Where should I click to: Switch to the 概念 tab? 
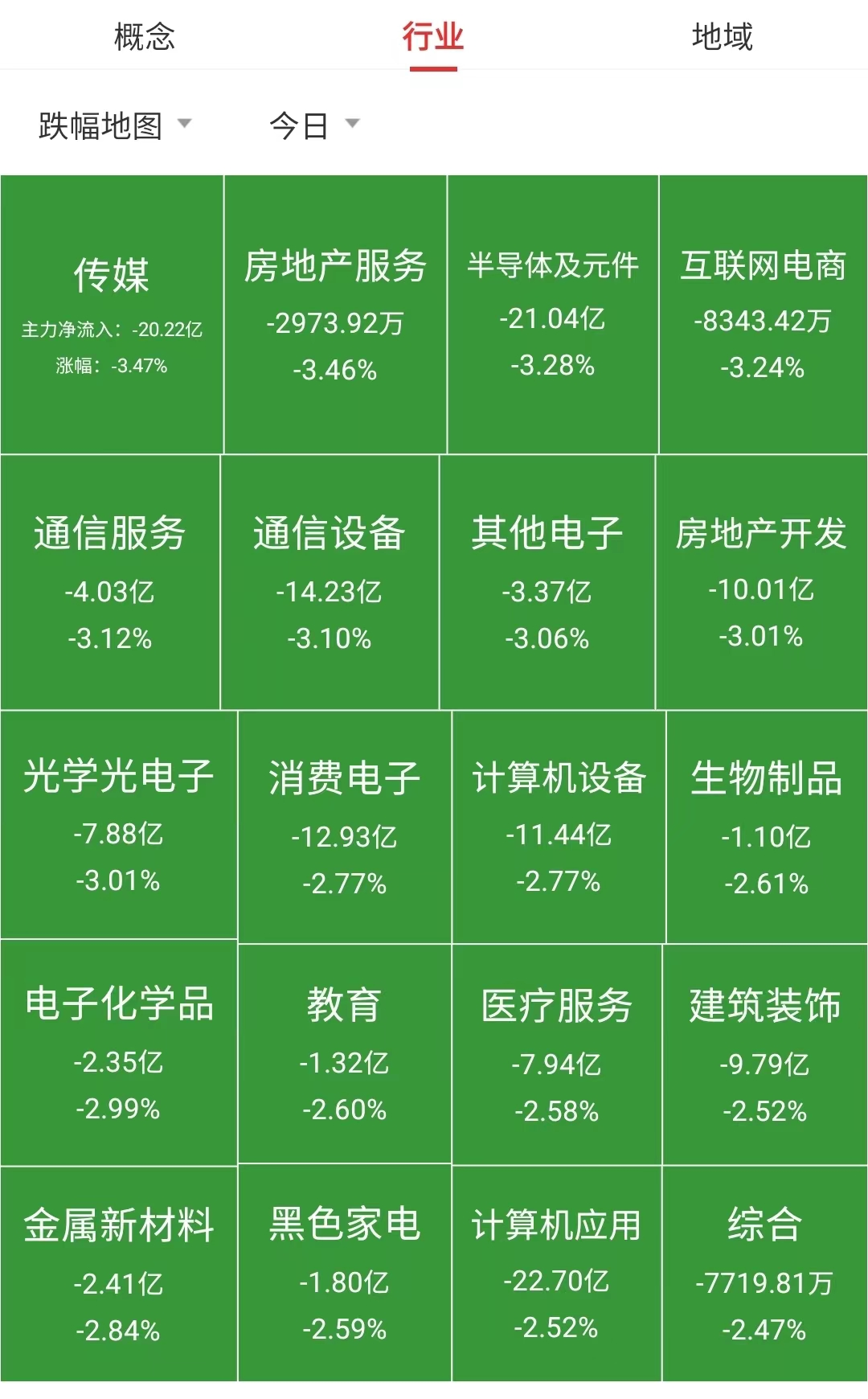147,38
